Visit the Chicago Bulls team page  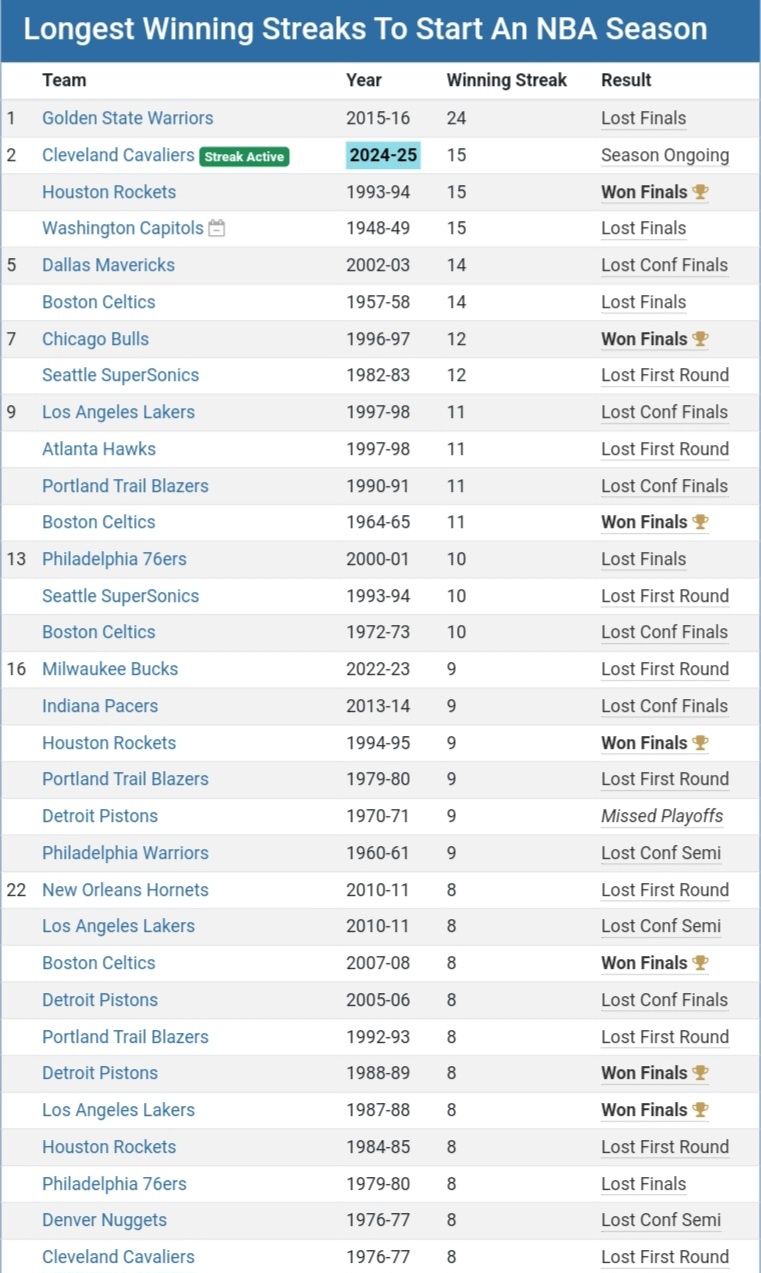coord(95,339)
